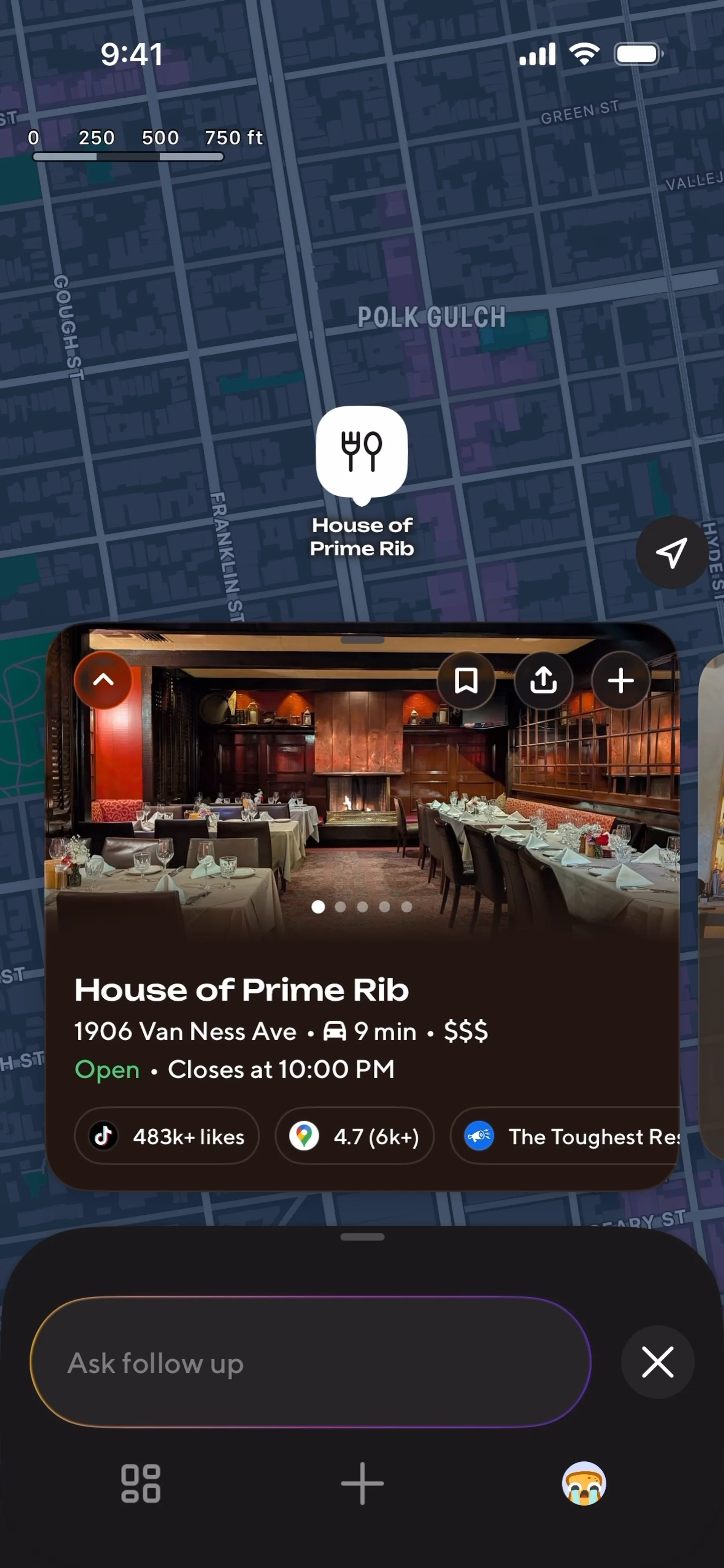This screenshot has width=724, height=1568.
Task: Open The Toughest Res chip
Action: 566,1136
